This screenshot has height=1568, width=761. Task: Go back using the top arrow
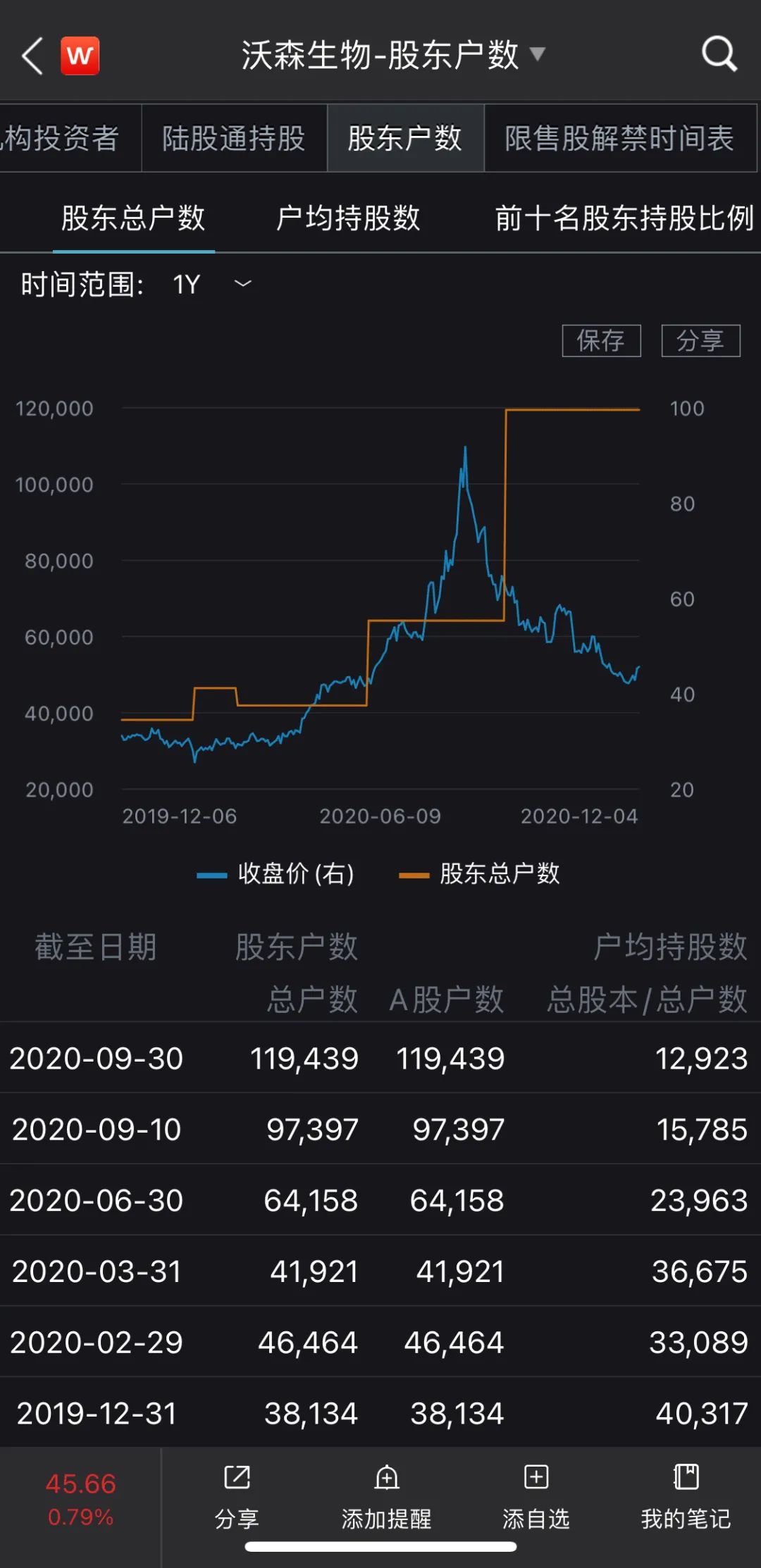(32, 56)
